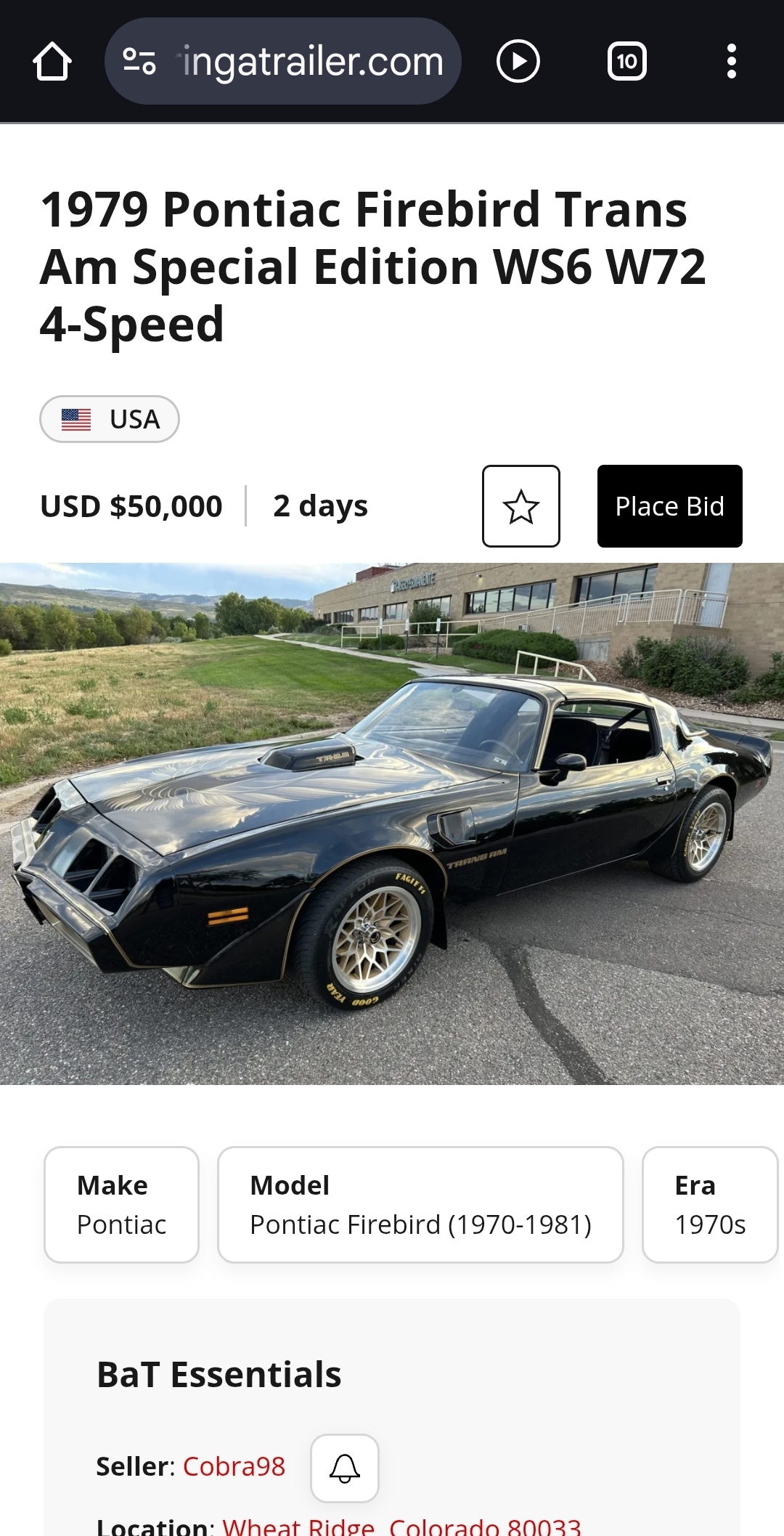Place a bid on the Trans Am
This screenshot has width=784, height=1536.
pos(669,506)
